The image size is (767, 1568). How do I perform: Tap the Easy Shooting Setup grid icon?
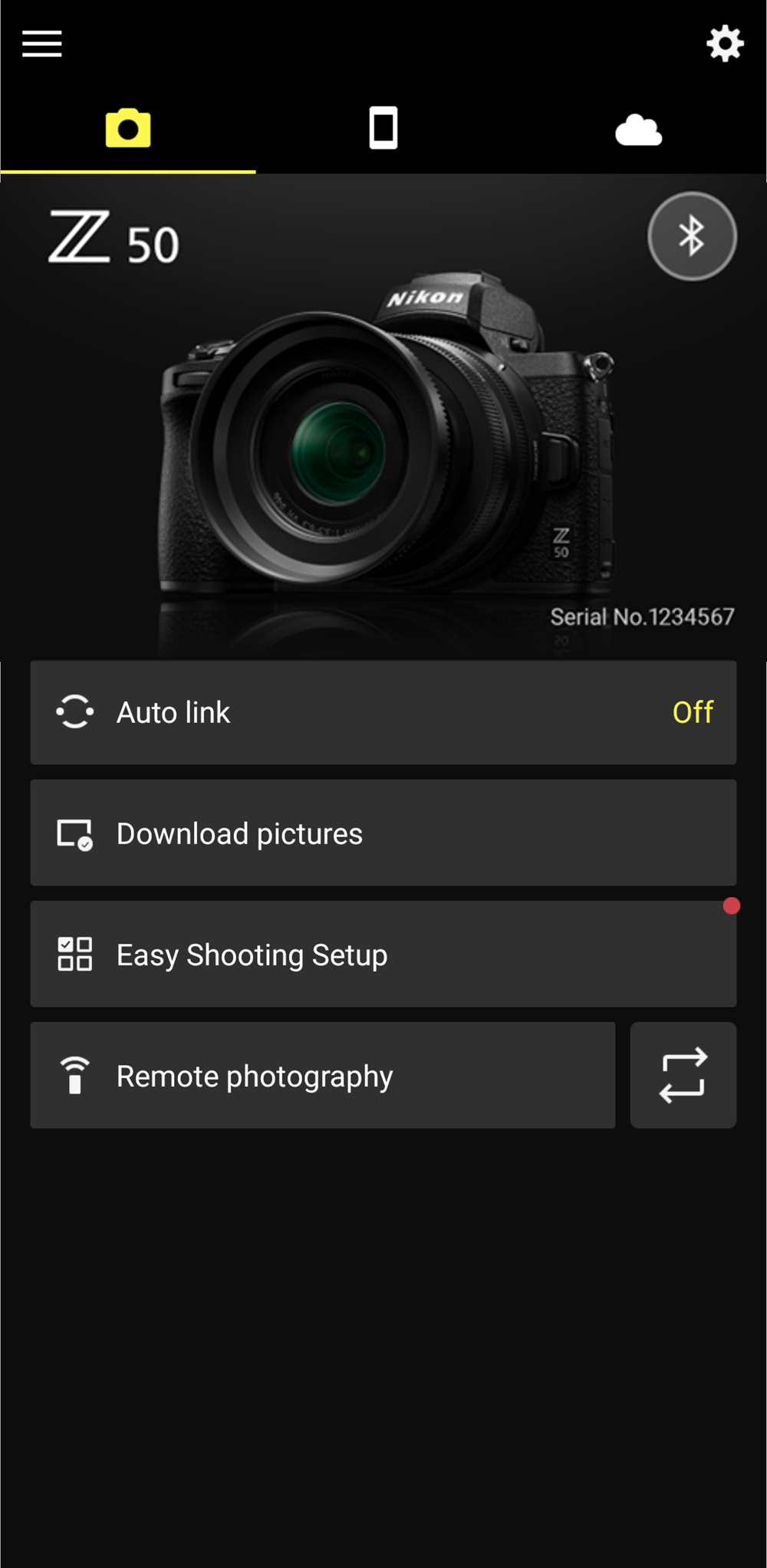click(x=74, y=954)
